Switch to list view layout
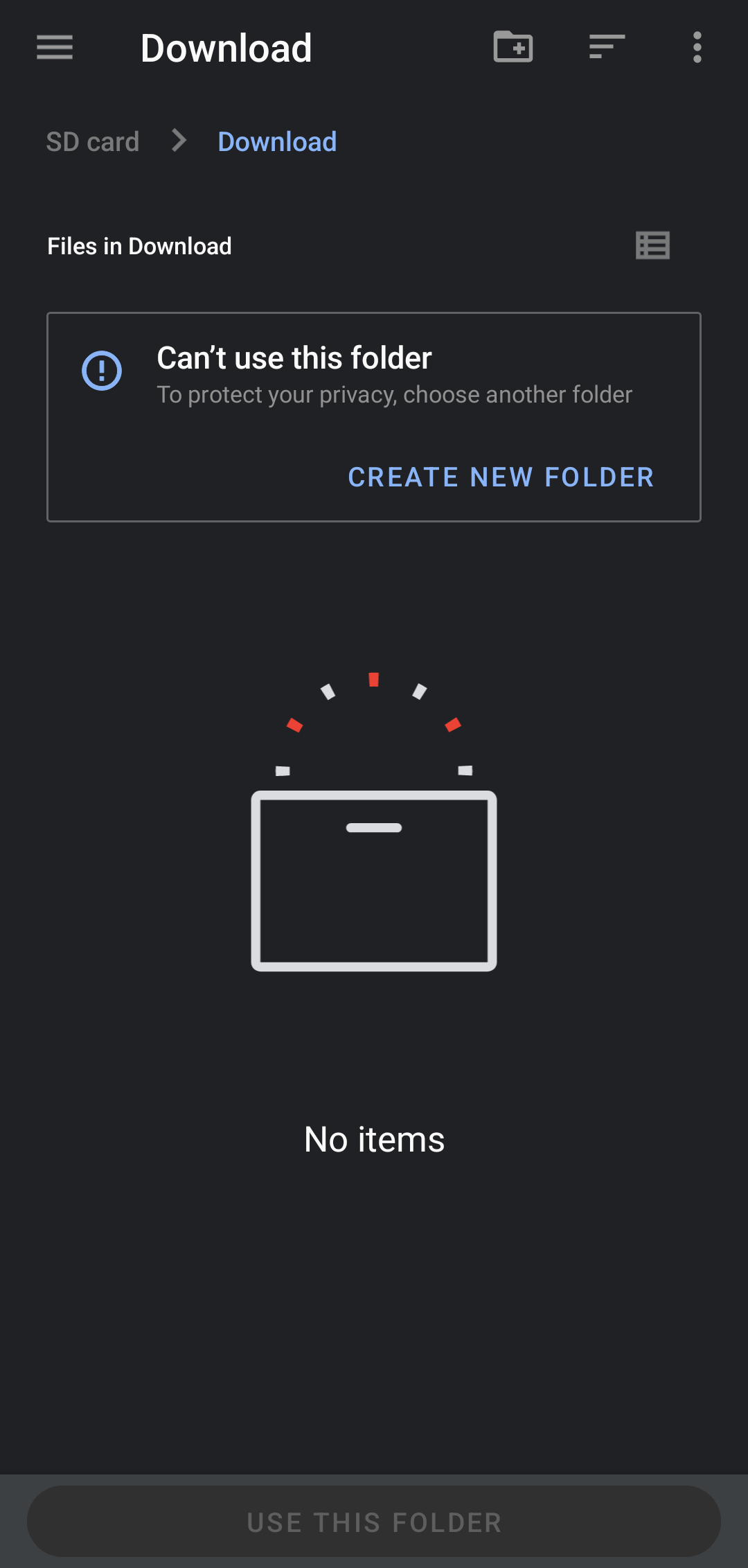Screen dimensions: 748x1568 [x=652, y=245]
